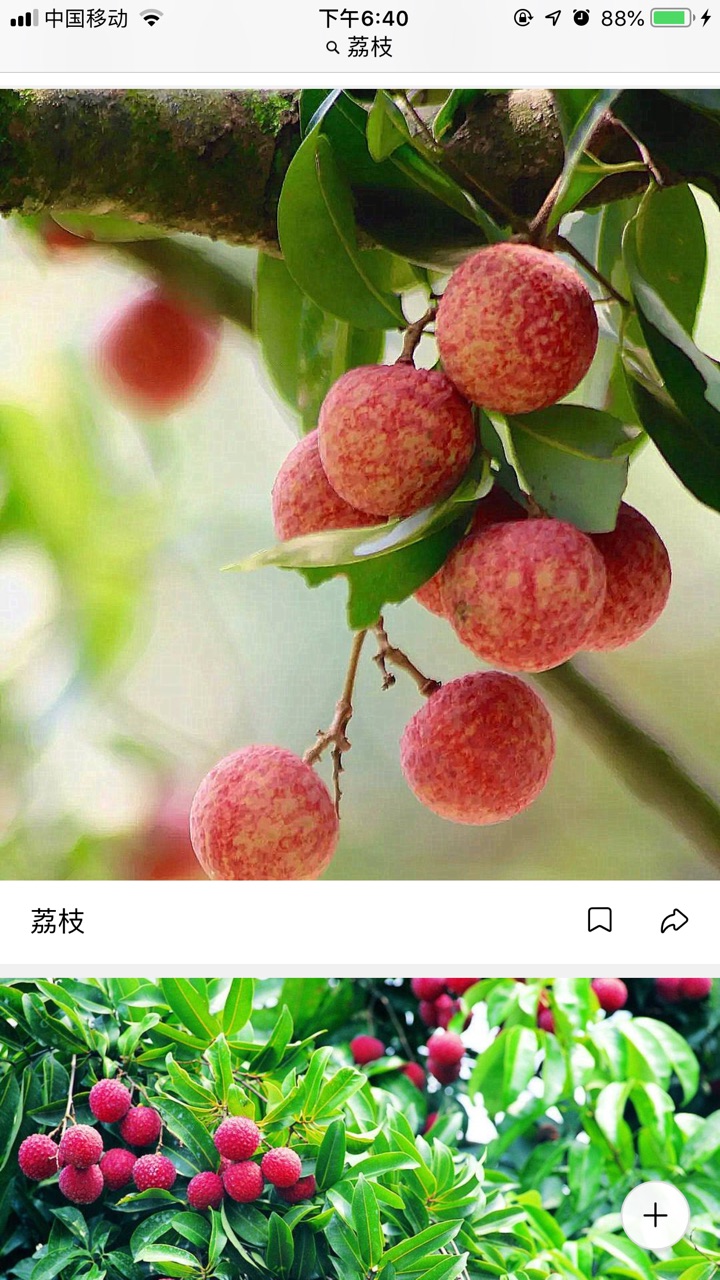Open the large lychee branch photo
720x1280 pixels.
point(360,485)
